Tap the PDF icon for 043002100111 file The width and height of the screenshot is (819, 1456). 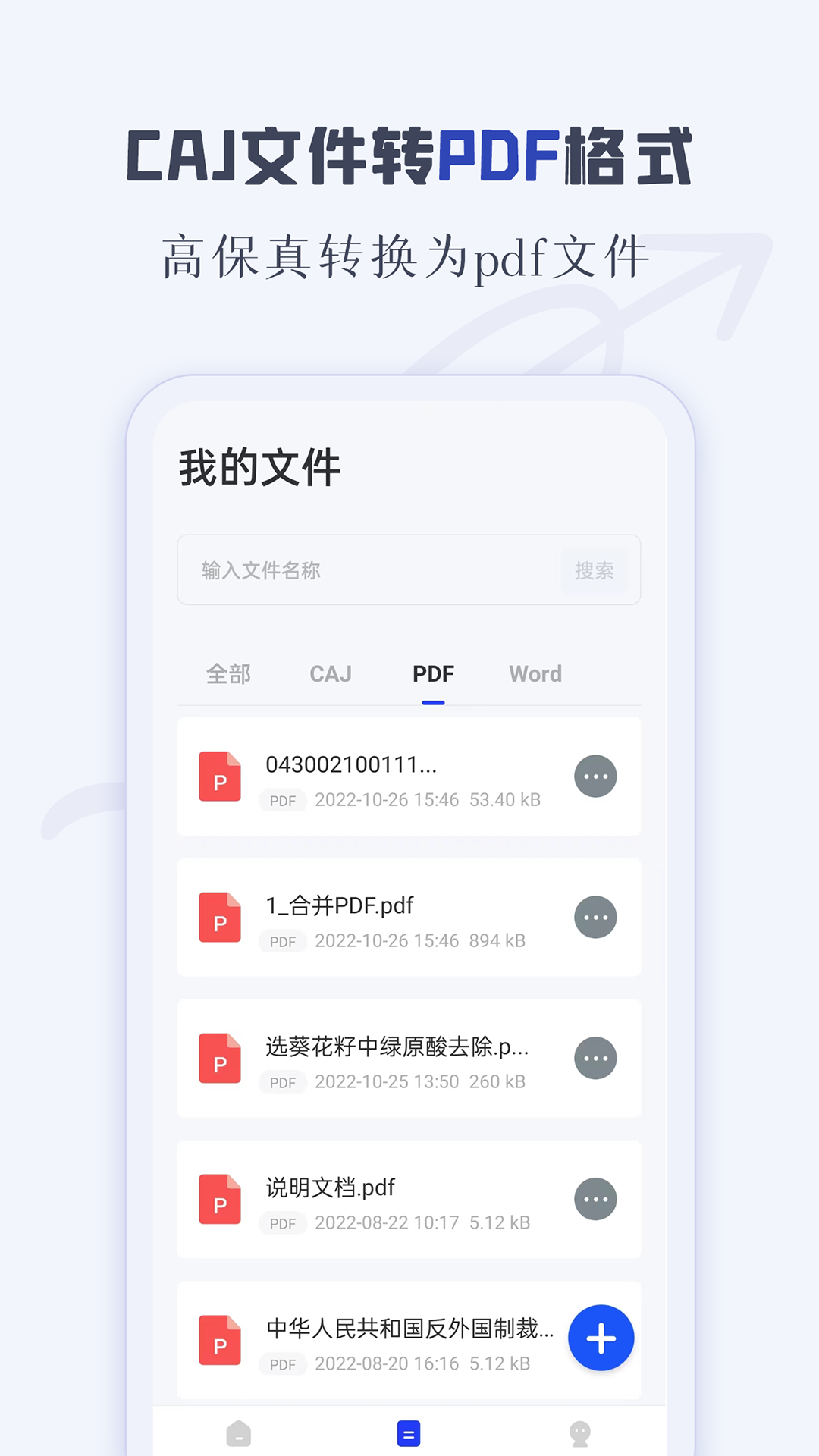pos(219,777)
